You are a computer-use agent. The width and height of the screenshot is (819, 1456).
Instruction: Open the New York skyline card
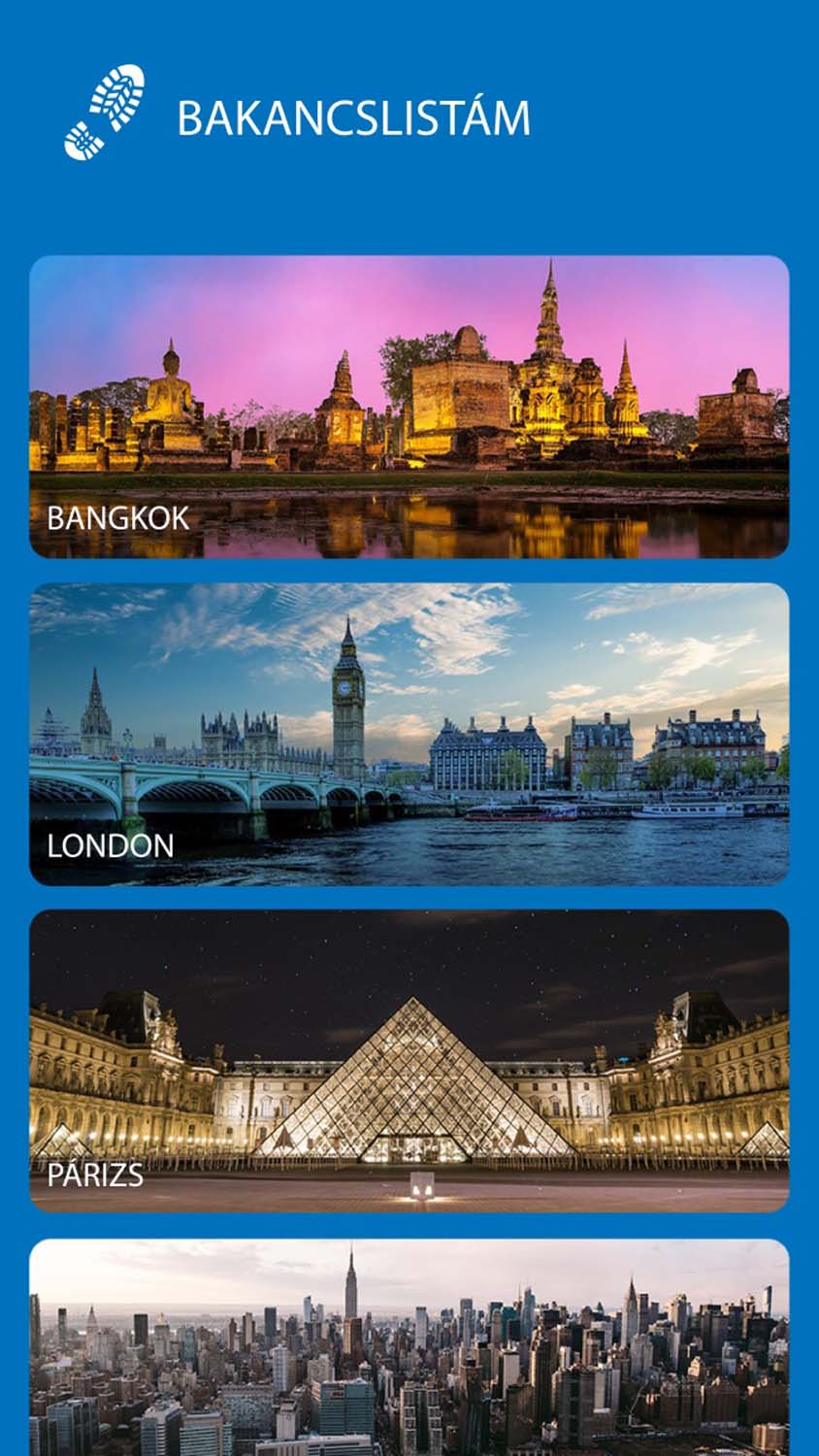click(409, 1349)
